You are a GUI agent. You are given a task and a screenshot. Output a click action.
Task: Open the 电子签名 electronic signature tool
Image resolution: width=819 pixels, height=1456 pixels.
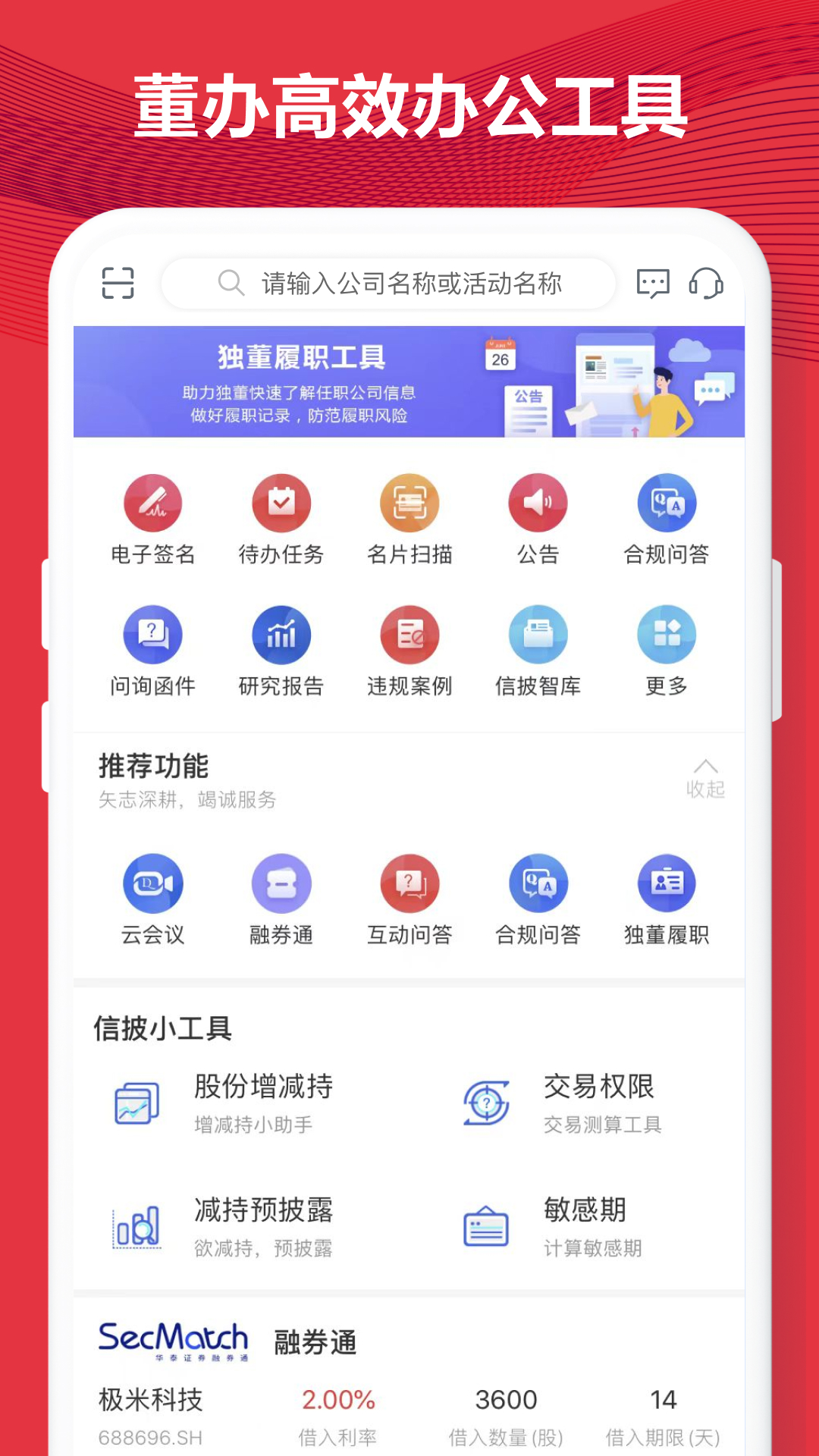point(152,516)
